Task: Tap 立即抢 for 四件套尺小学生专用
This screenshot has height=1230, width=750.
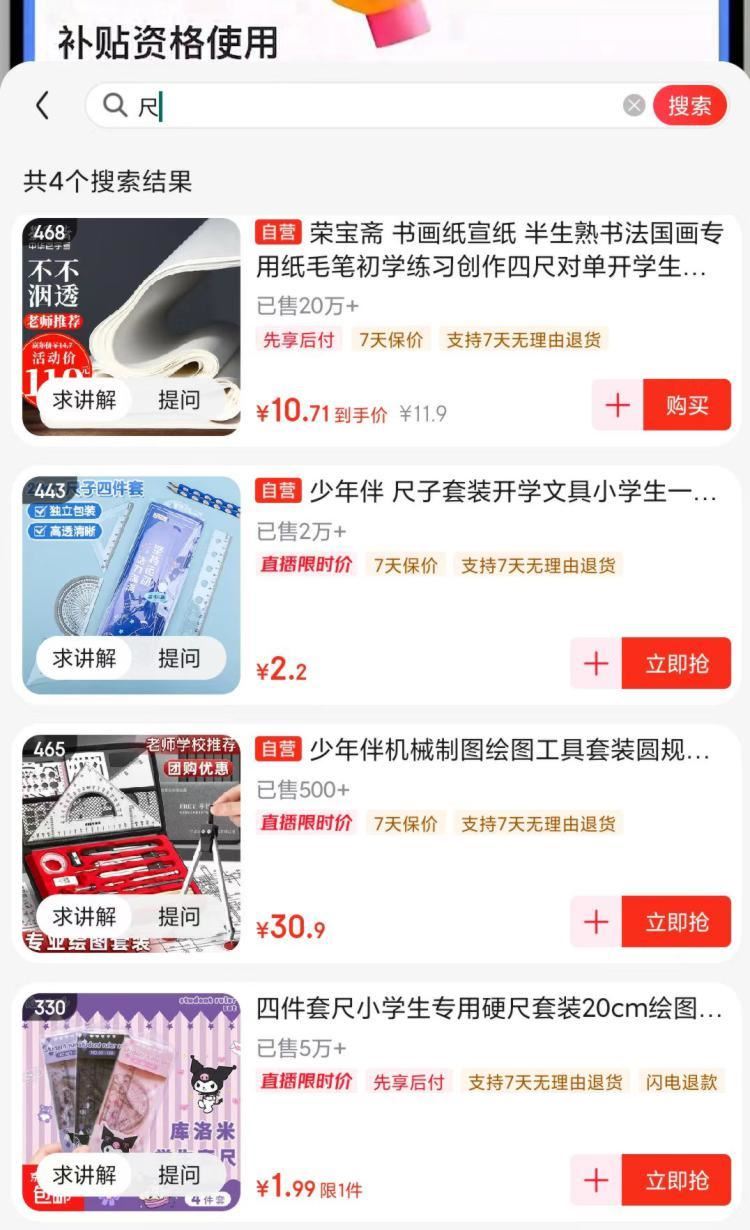Action: tap(676, 1180)
